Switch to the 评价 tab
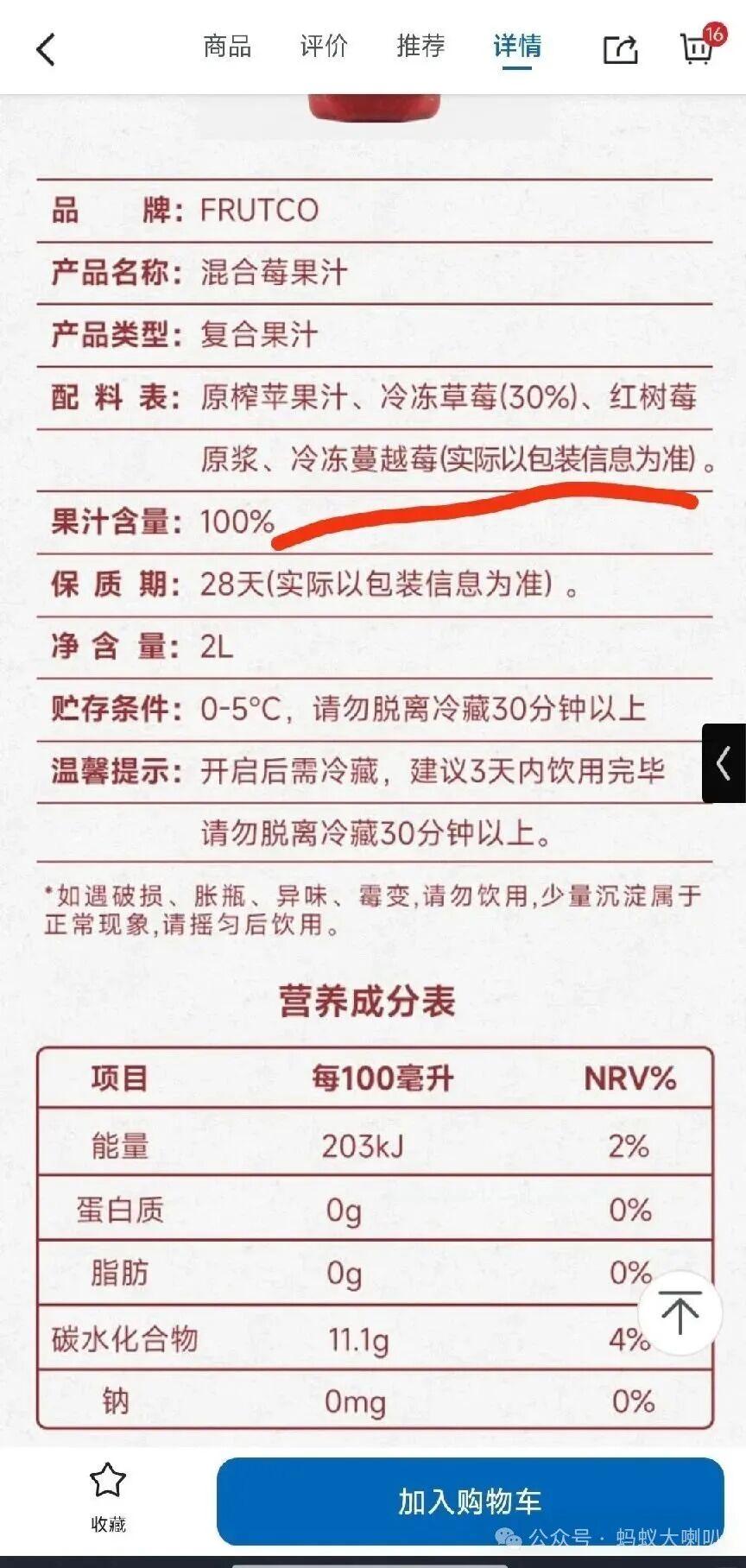Screen dimensions: 746x1568 tap(324, 46)
